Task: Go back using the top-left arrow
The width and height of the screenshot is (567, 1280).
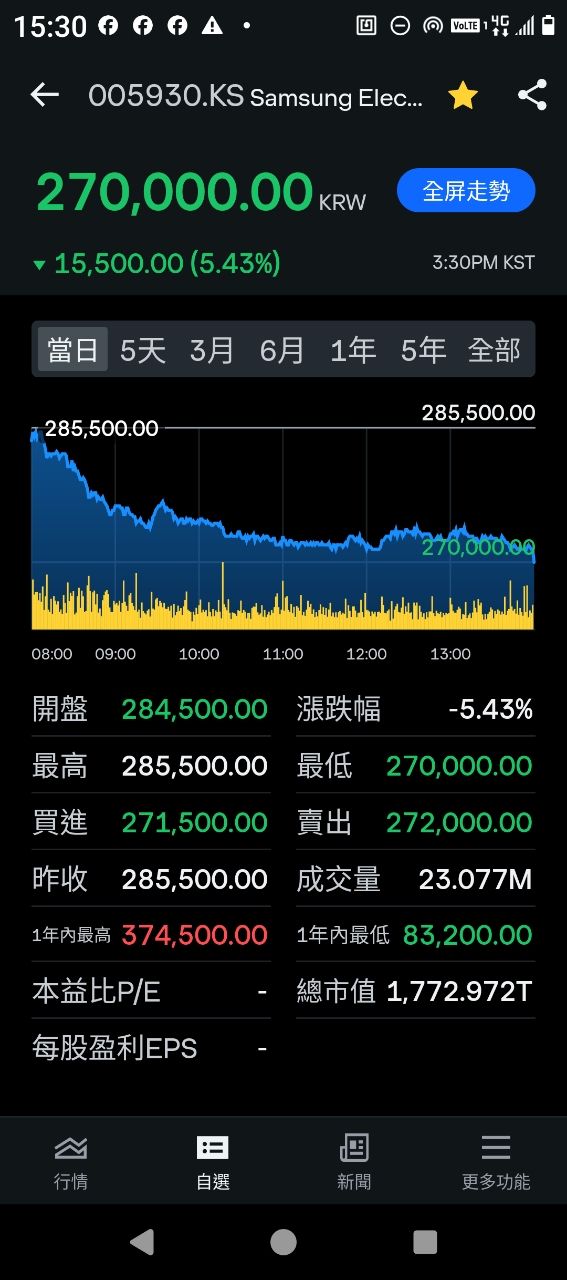Action: click(x=45, y=96)
